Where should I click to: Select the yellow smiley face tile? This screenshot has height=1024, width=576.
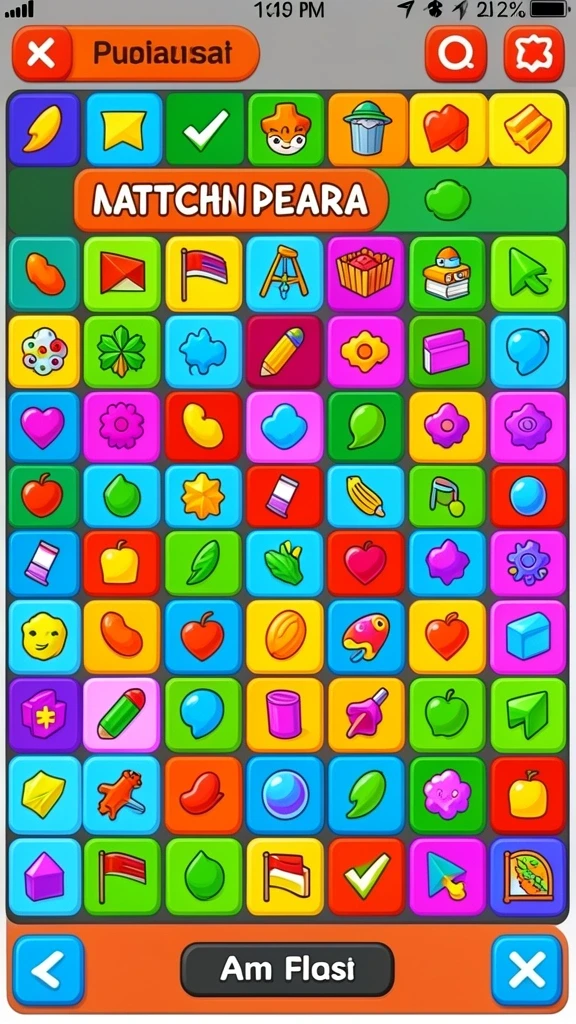(x=44, y=637)
